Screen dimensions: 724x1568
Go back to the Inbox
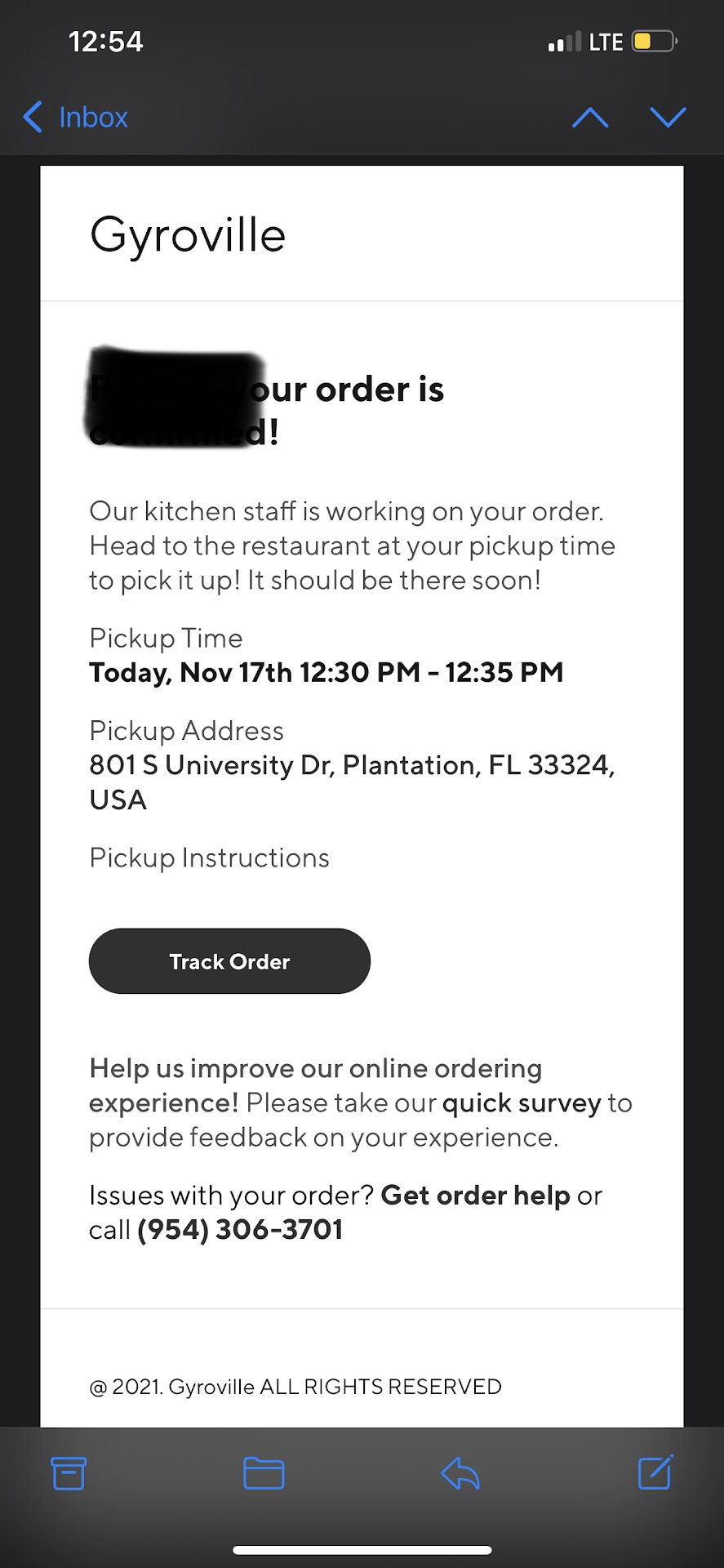pyautogui.click(x=76, y=118)
